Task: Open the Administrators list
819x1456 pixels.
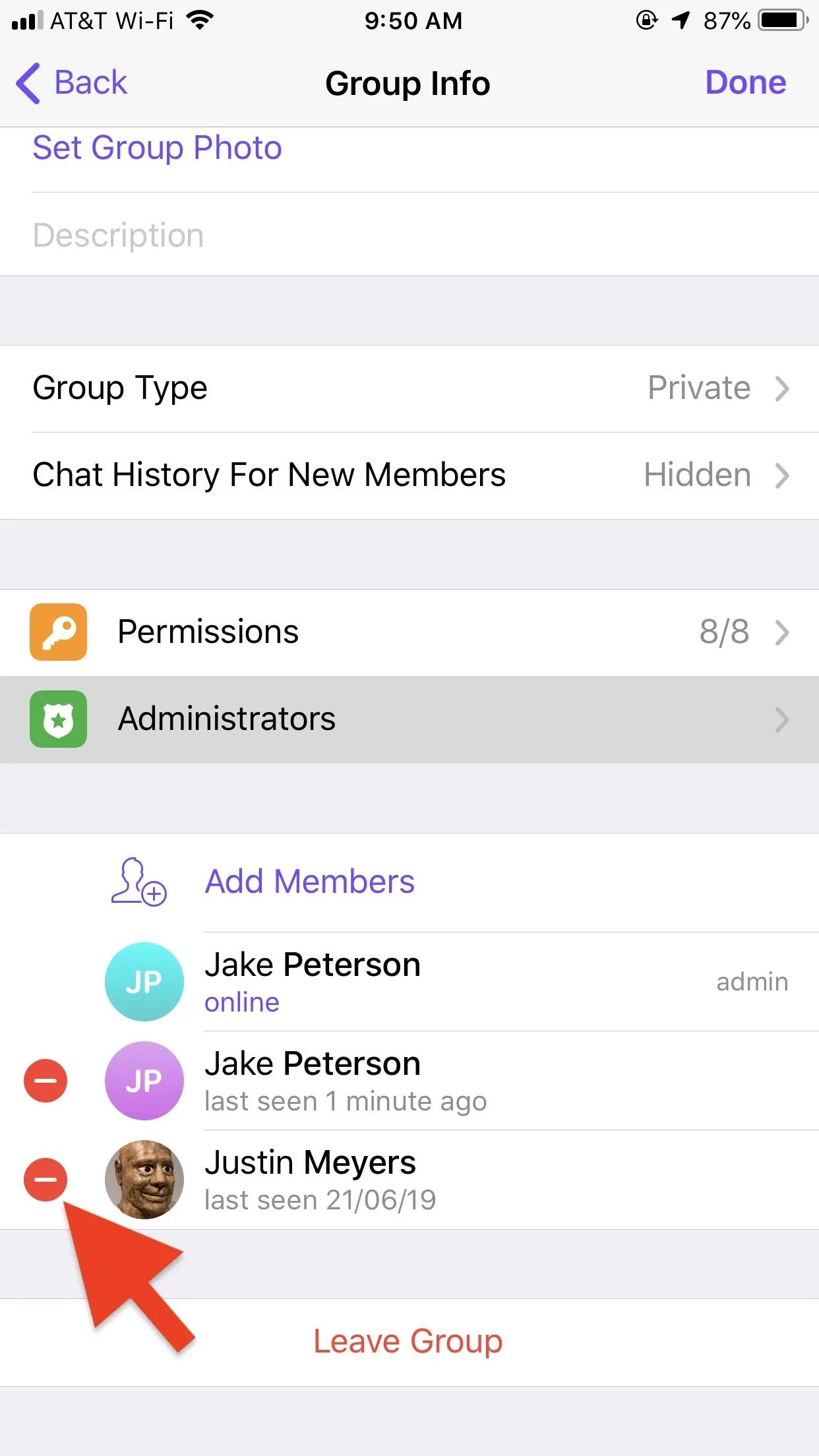Action: [409, 719]
